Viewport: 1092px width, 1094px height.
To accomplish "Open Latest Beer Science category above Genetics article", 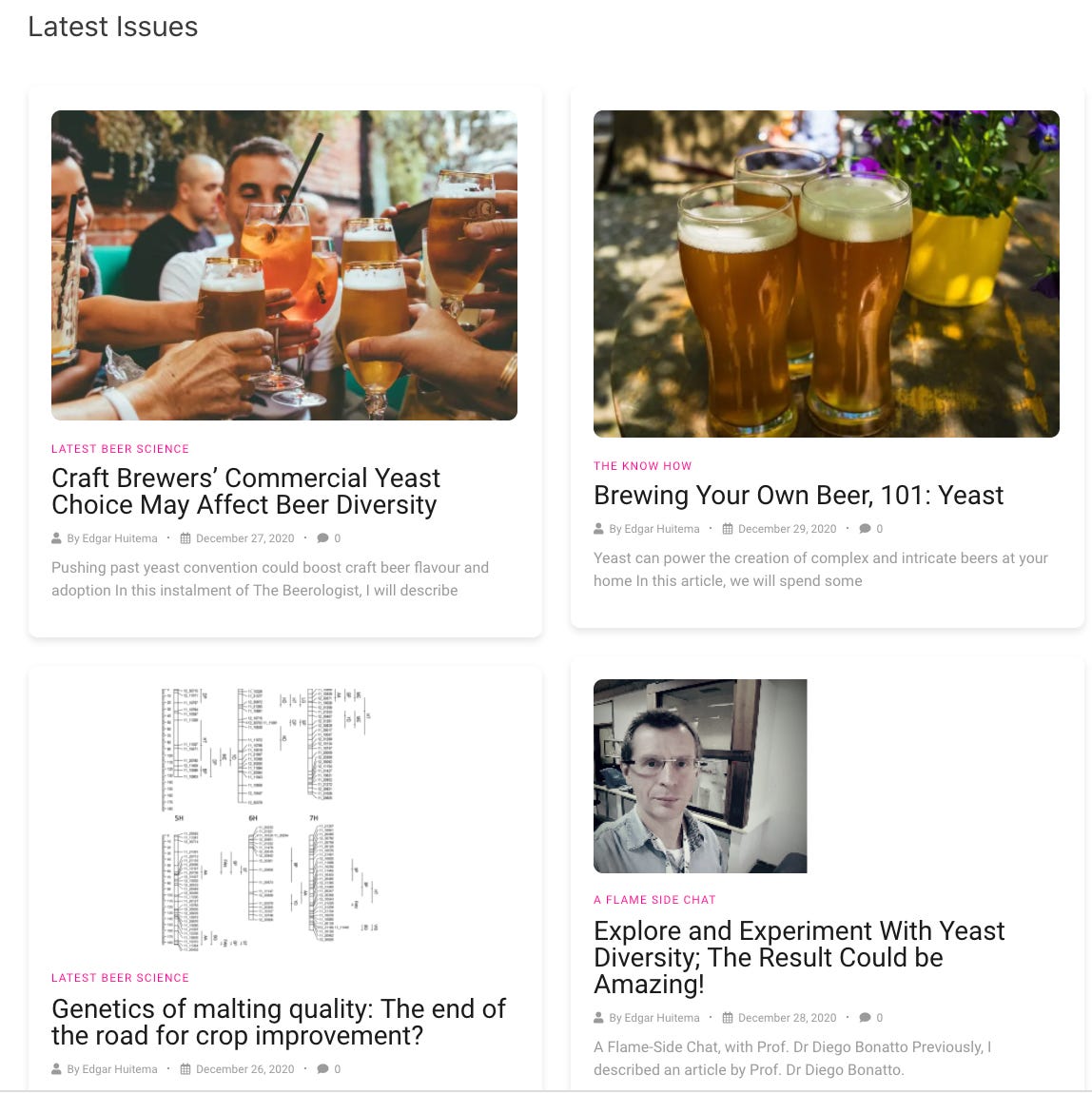I will pos(120,978).
